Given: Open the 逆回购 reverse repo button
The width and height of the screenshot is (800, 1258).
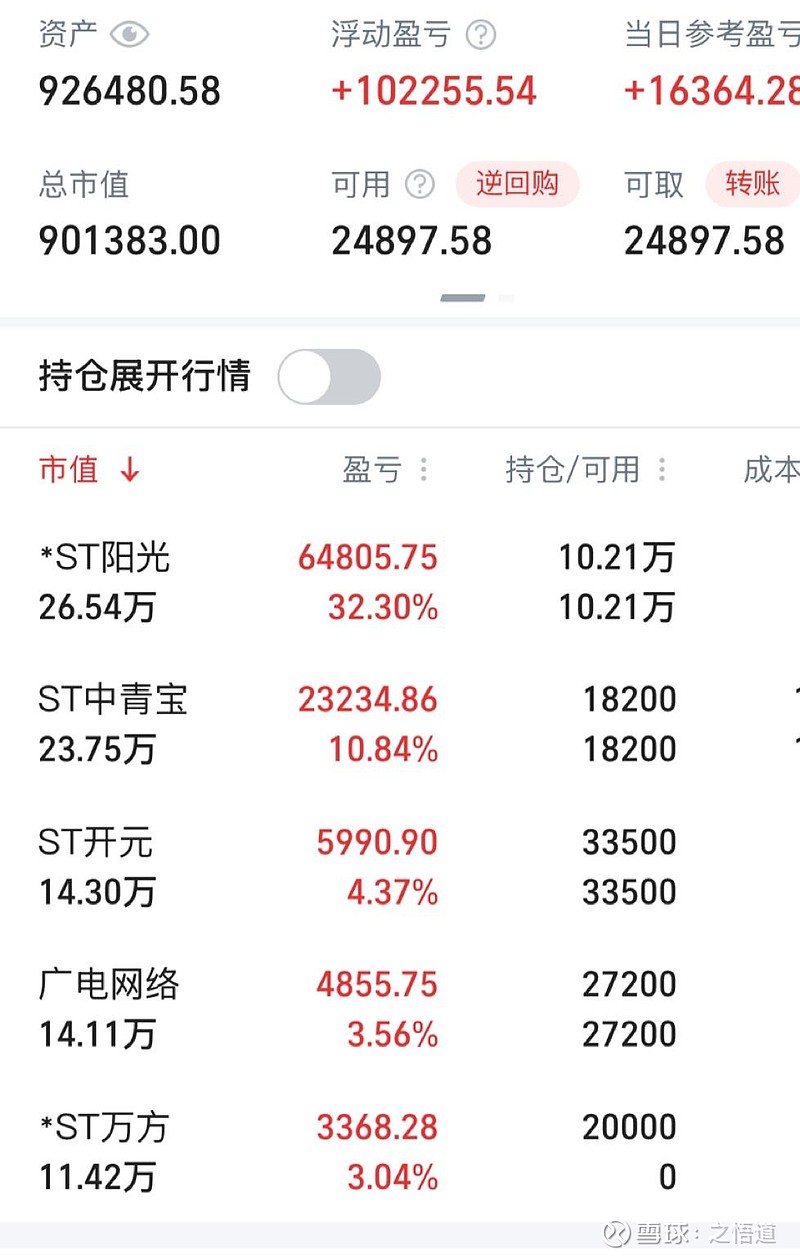Looking at the screenshot, I should pyautogui.click(x=518, y=184).
